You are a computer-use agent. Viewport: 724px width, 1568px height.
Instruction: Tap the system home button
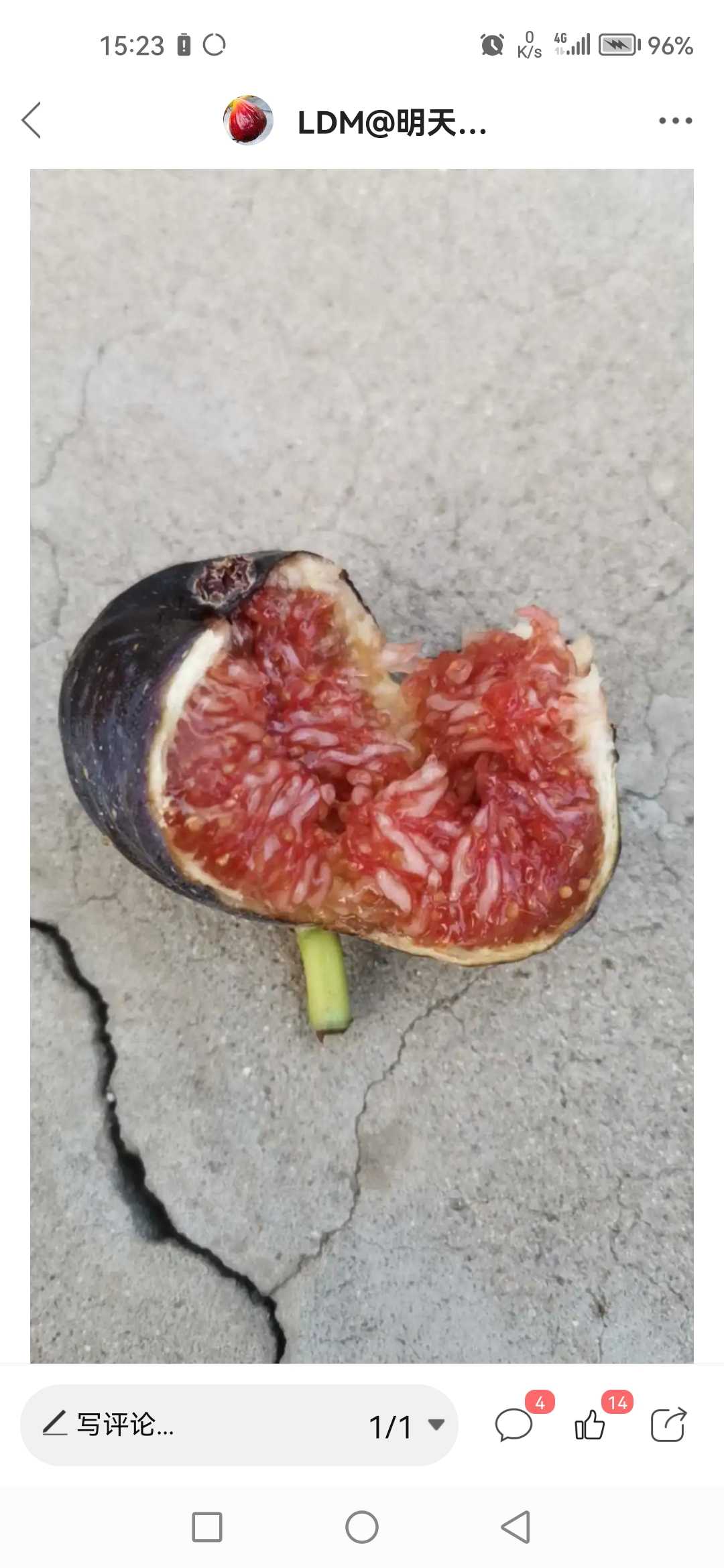[x=362, y=1527]
